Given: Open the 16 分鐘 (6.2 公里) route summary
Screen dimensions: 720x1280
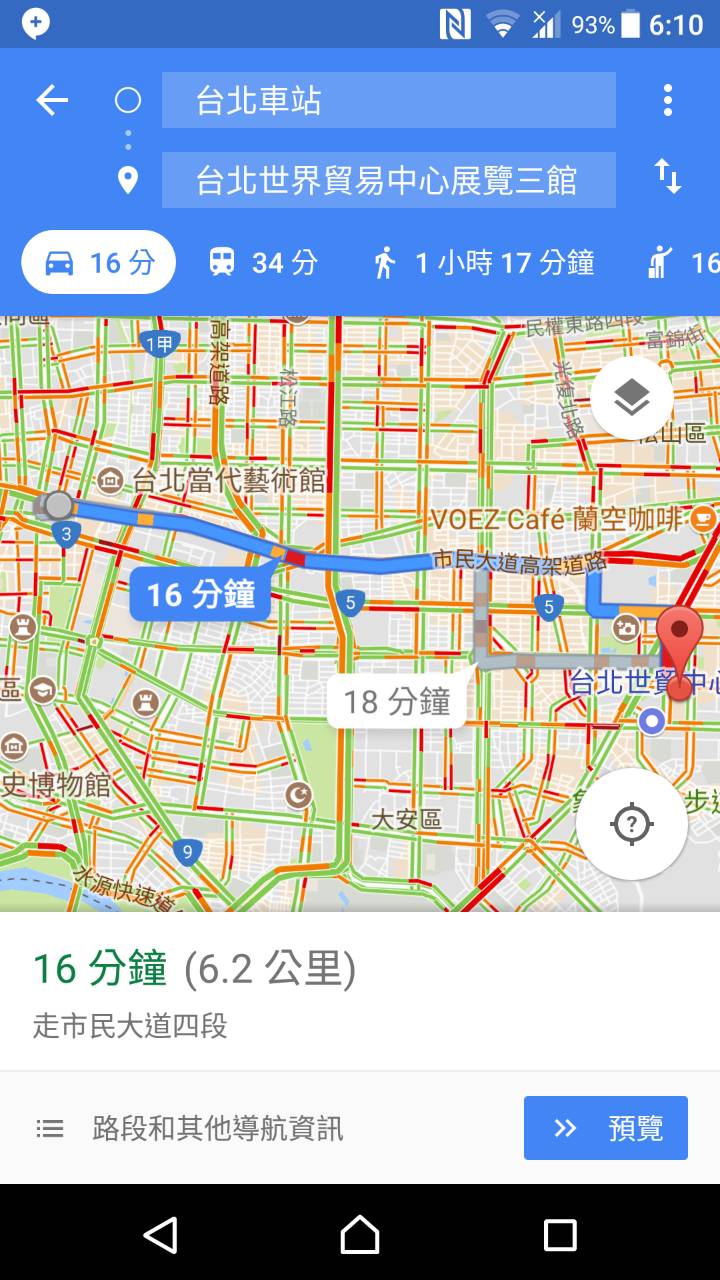Looking at the screenshot, I should click(195, 969).
